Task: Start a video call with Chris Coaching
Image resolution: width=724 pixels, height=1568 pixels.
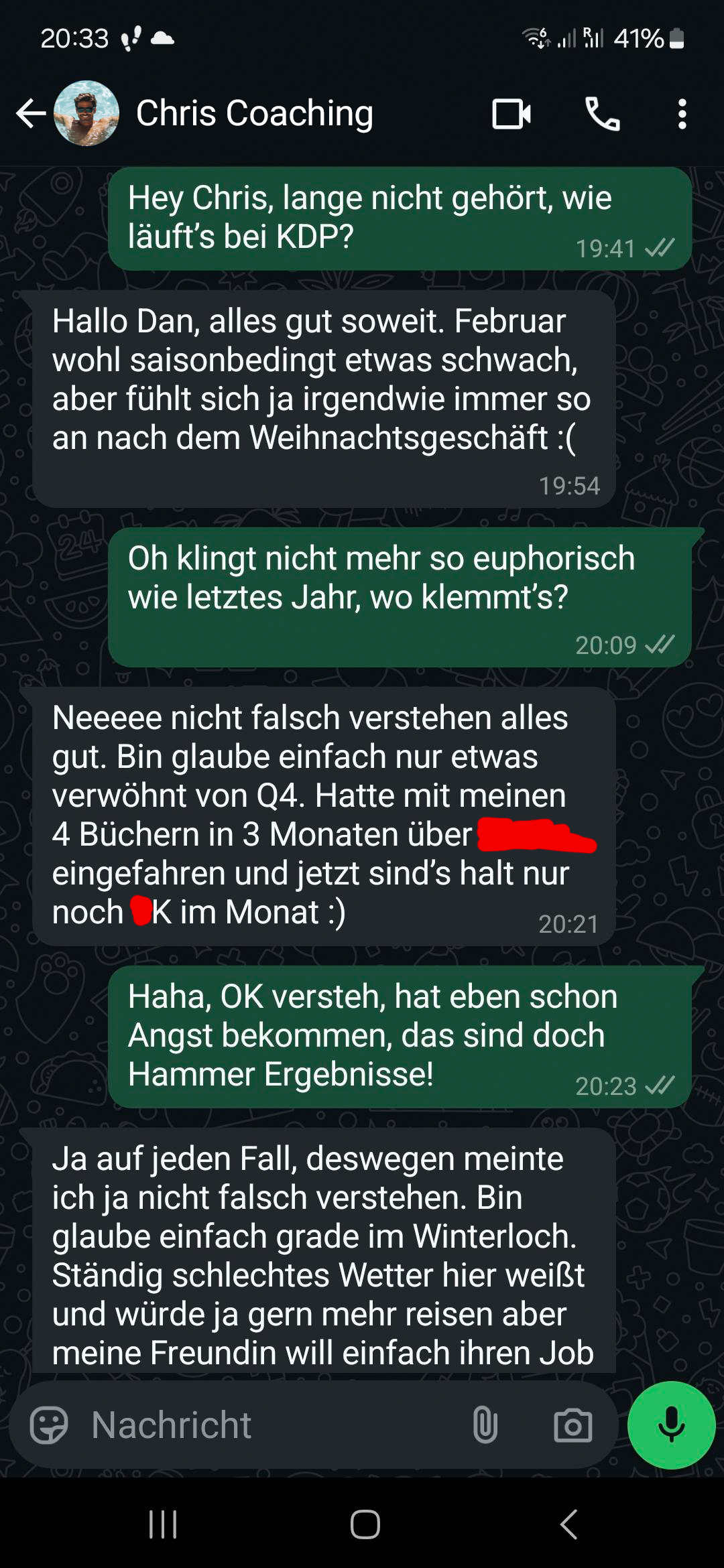Action: [511, 114]
